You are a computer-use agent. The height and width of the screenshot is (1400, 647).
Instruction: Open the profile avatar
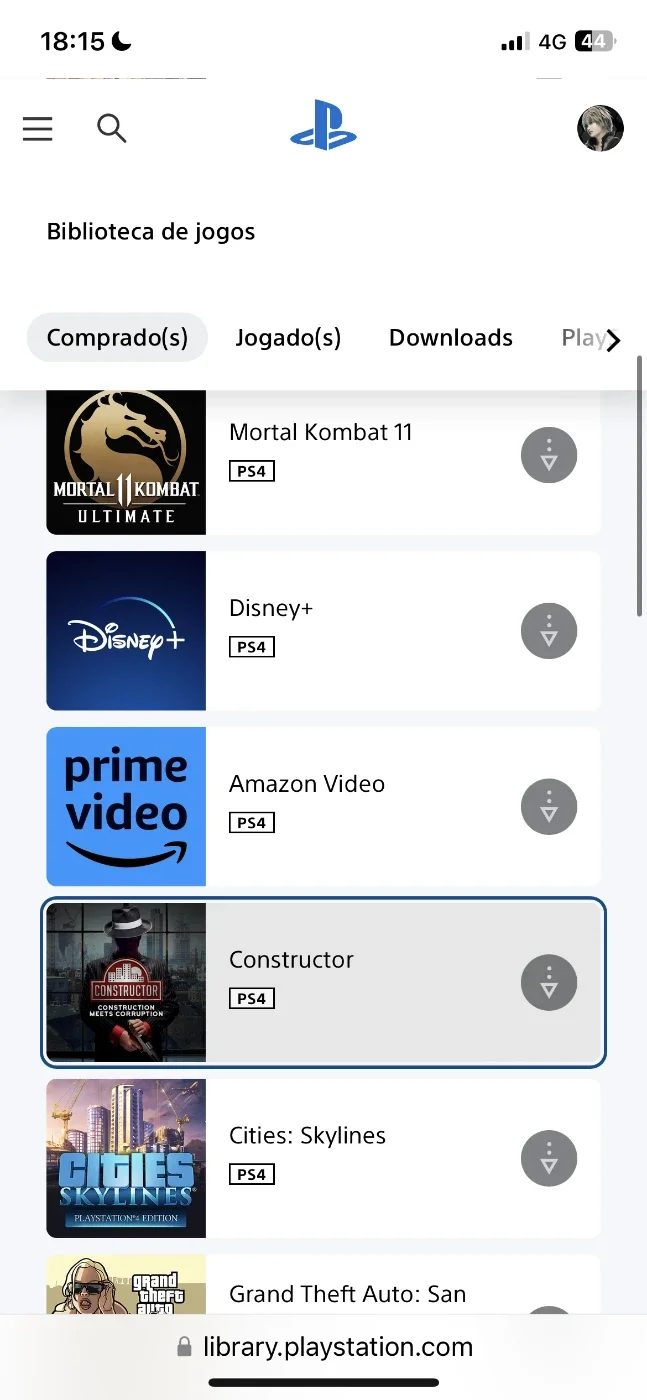(x=600, y=128)
